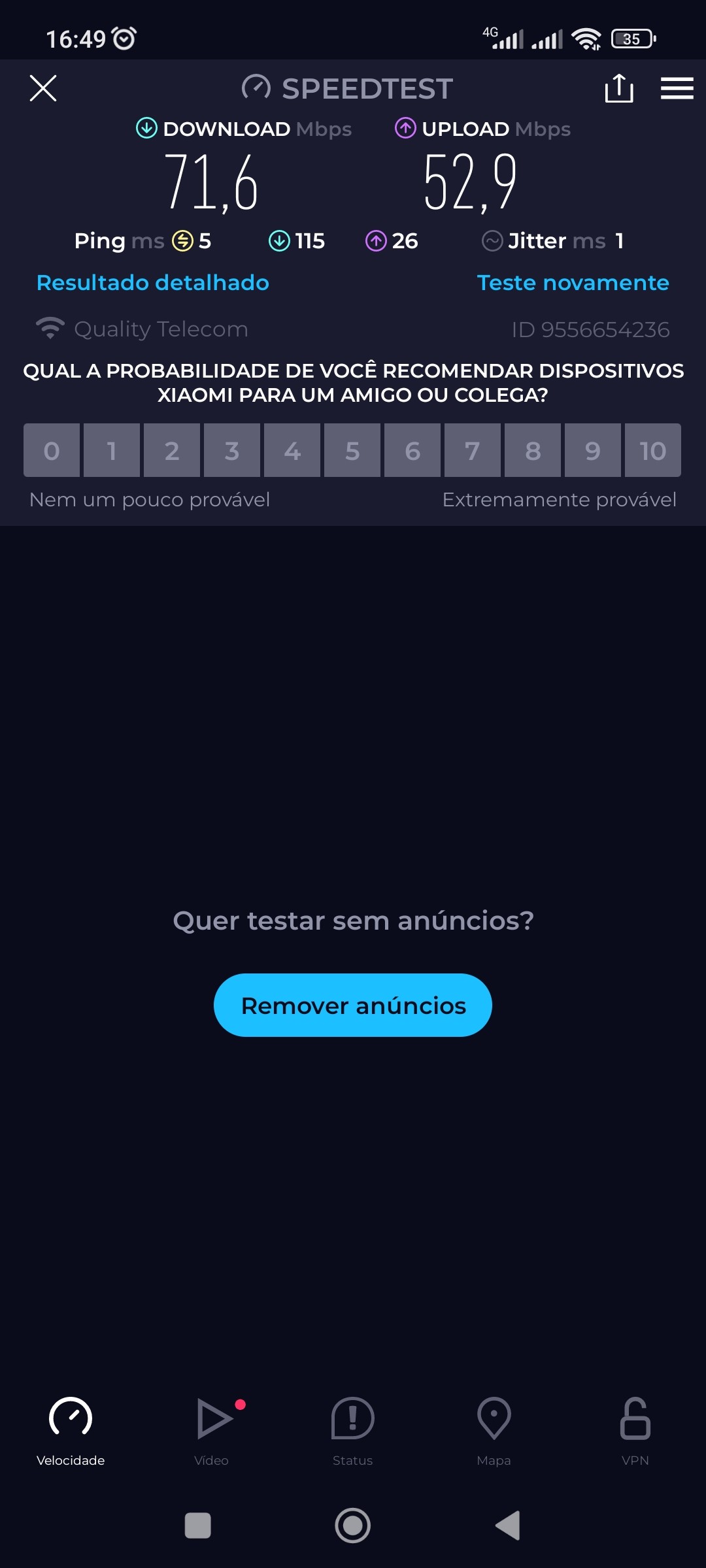Return to the system home screen
Screen dimensions: 706x1568
click(x=353, y=1526)
